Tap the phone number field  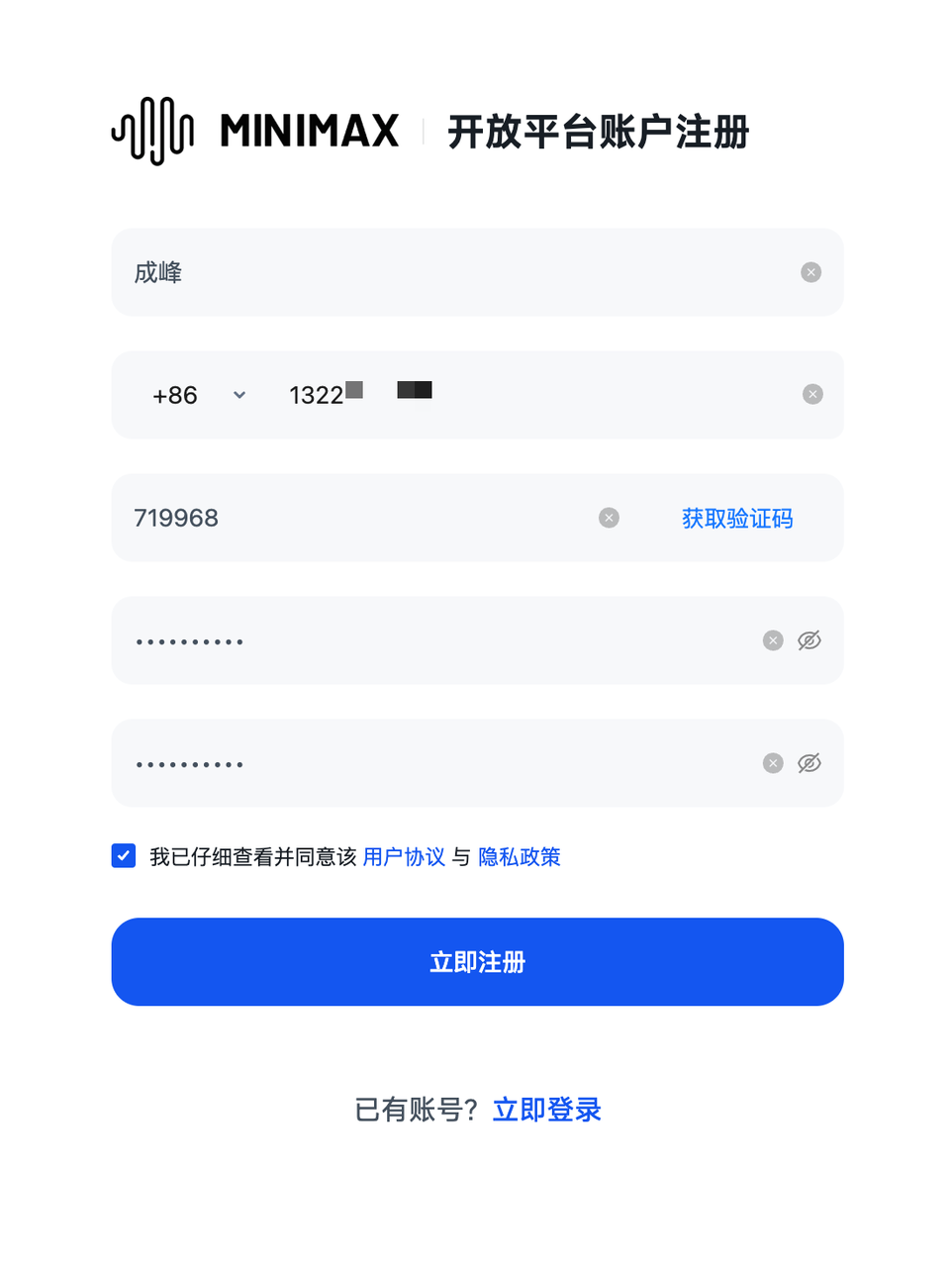coord(534,395)
